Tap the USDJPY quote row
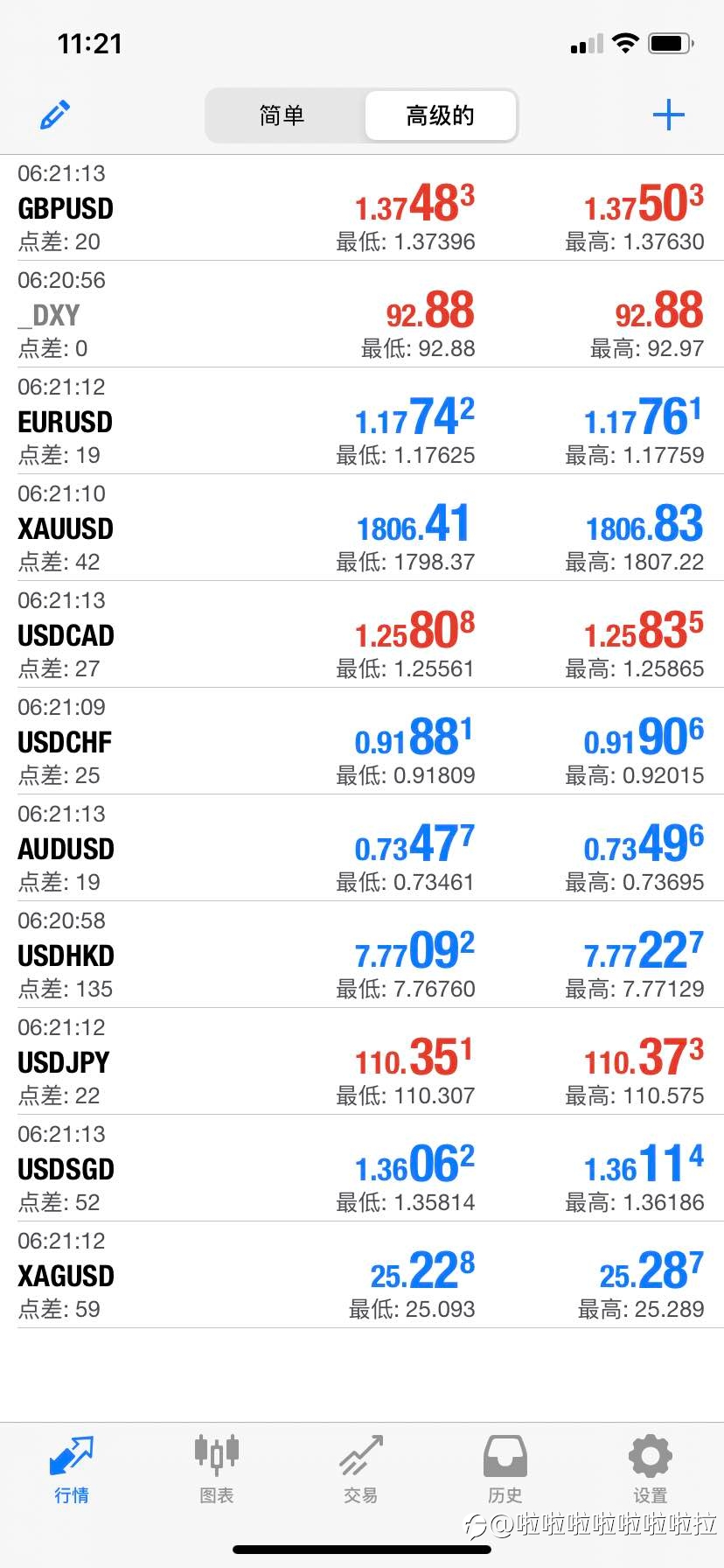The height and width of the screenshot is (1568, 724). [x=362, y=1061]
